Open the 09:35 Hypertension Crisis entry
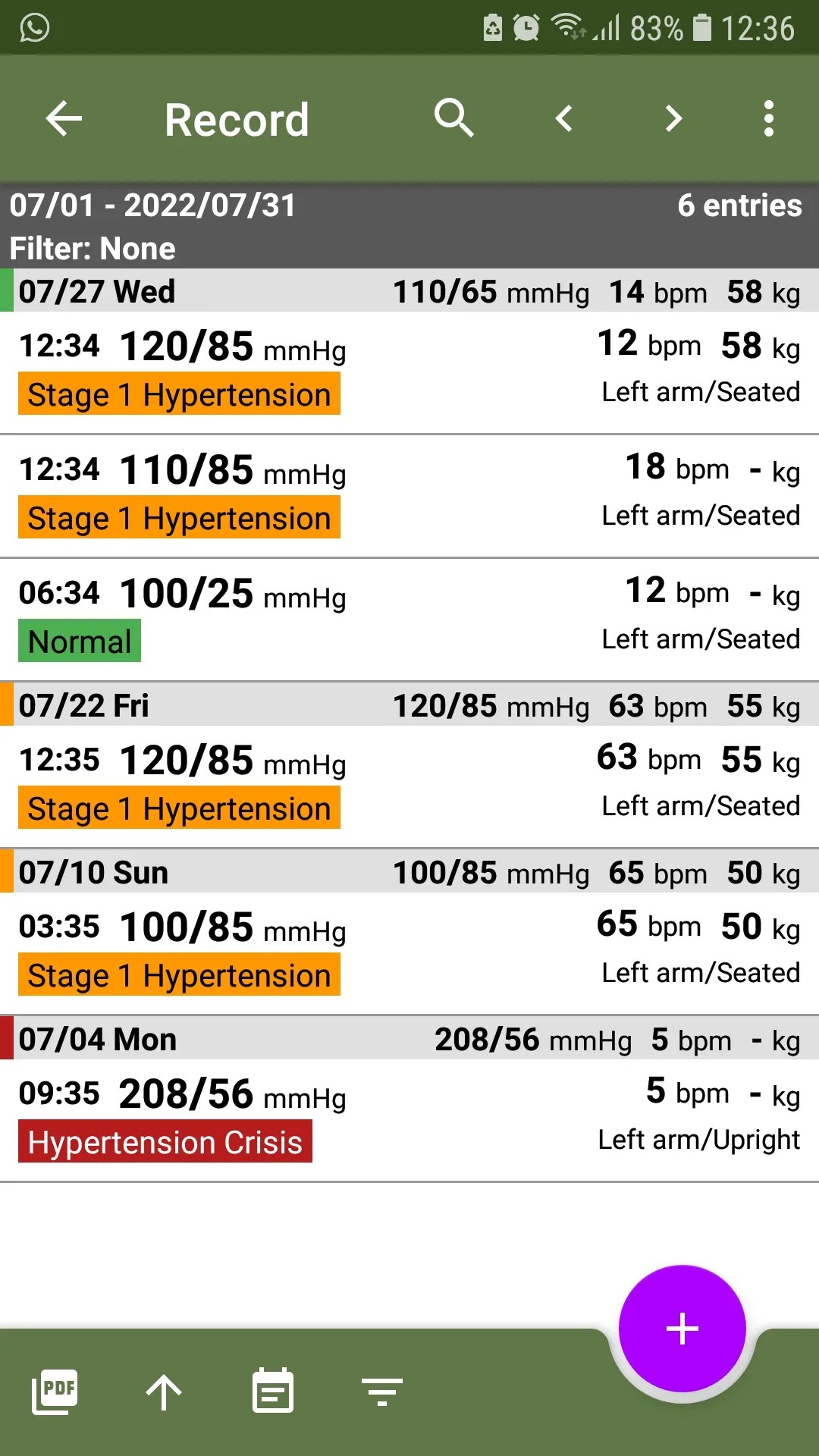Image resolution: width=819 pixels, height=1456 pixels. (409, 1119)
